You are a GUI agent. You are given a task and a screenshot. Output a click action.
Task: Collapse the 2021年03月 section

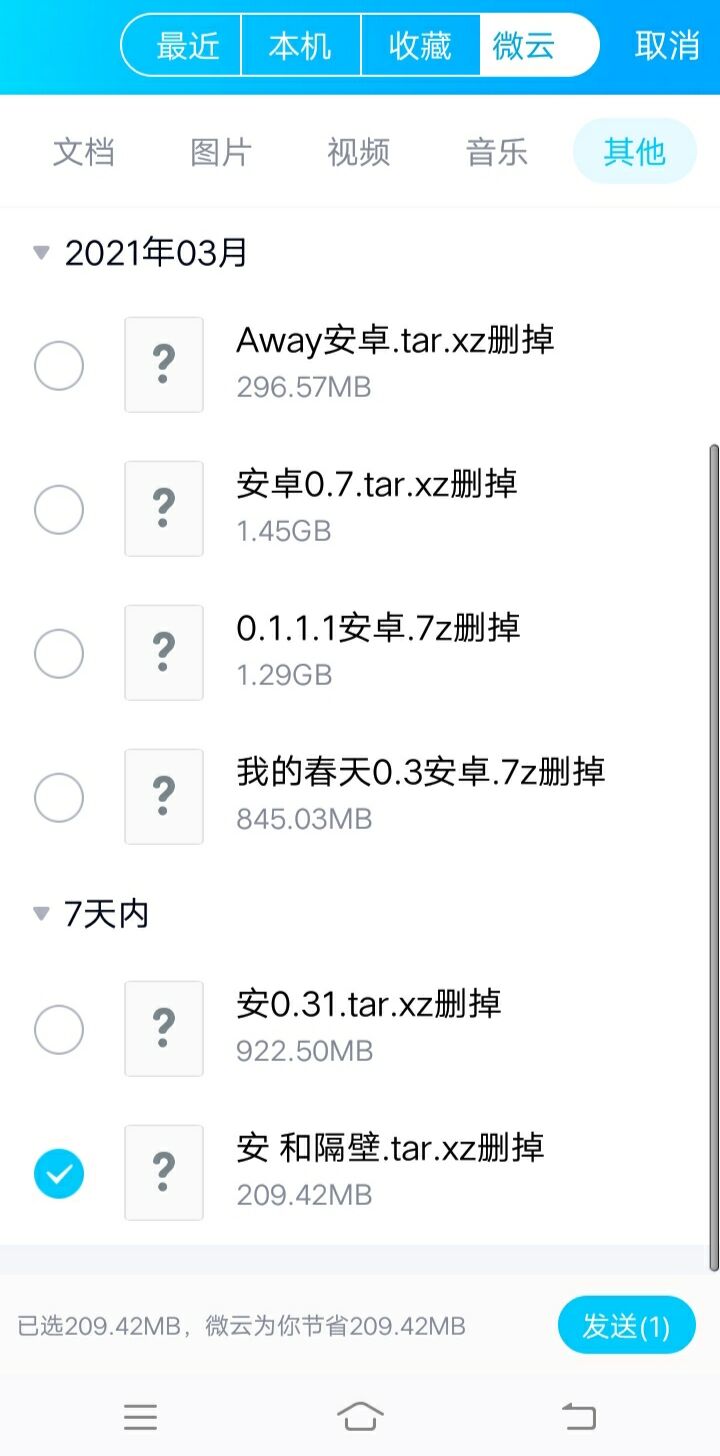click(40, 253)
